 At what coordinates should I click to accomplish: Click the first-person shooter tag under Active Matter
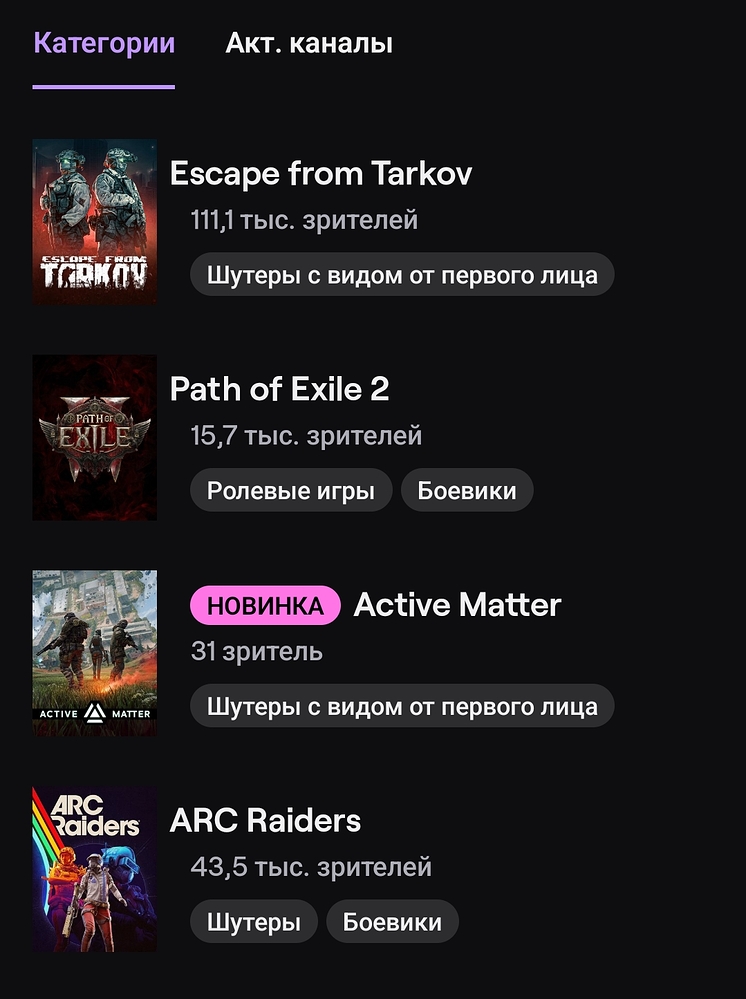(401, 705)
